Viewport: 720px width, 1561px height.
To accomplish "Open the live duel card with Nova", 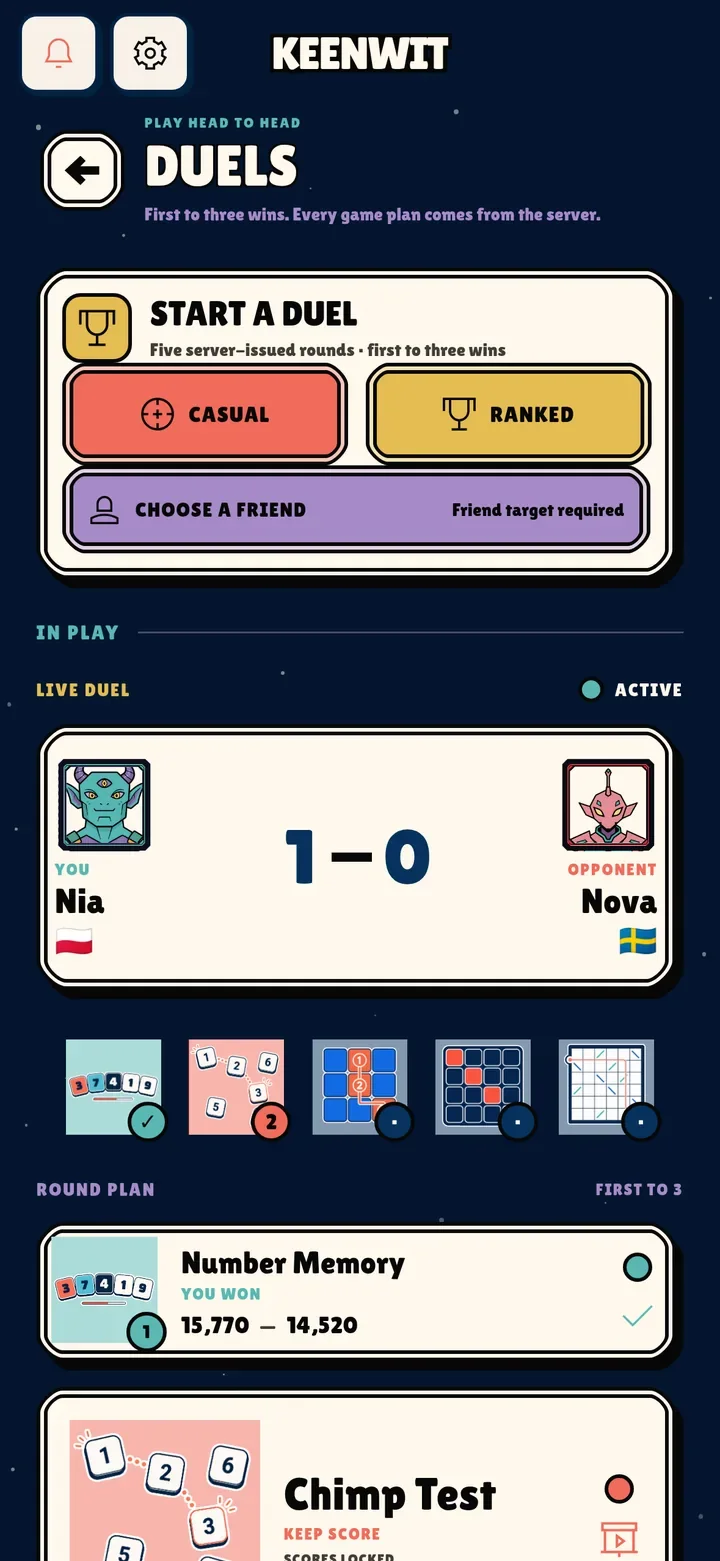I will tap(356, 858).
